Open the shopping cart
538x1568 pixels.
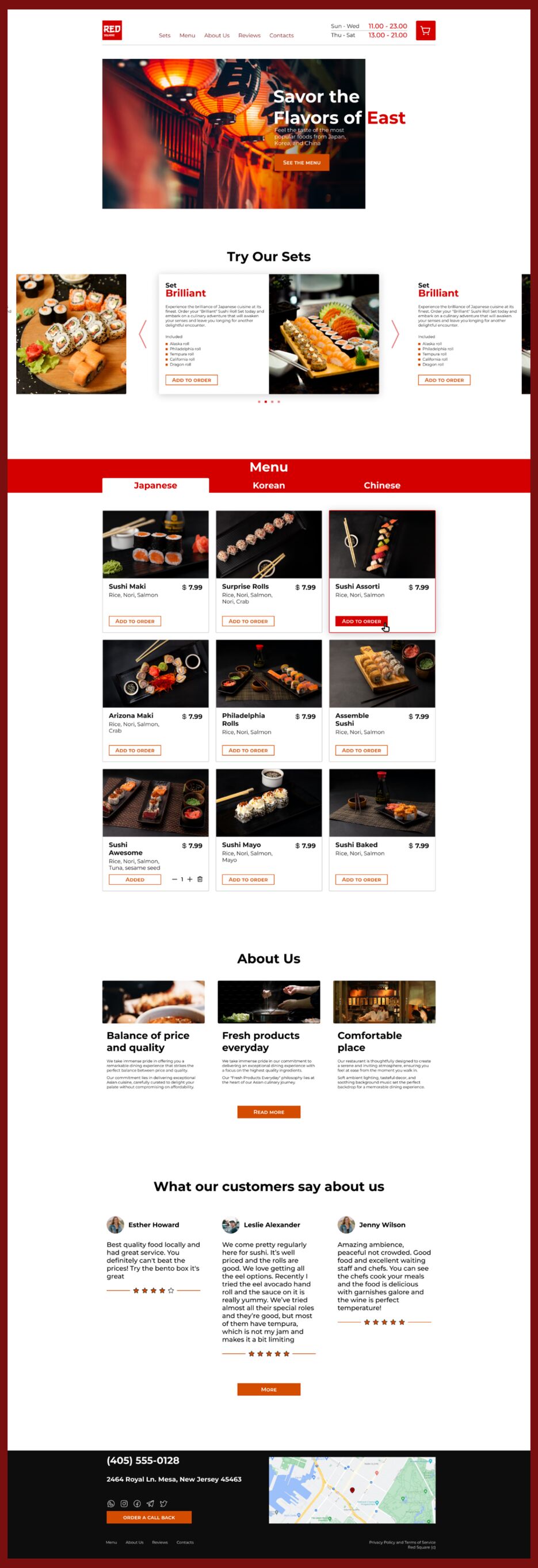[425, 31]
